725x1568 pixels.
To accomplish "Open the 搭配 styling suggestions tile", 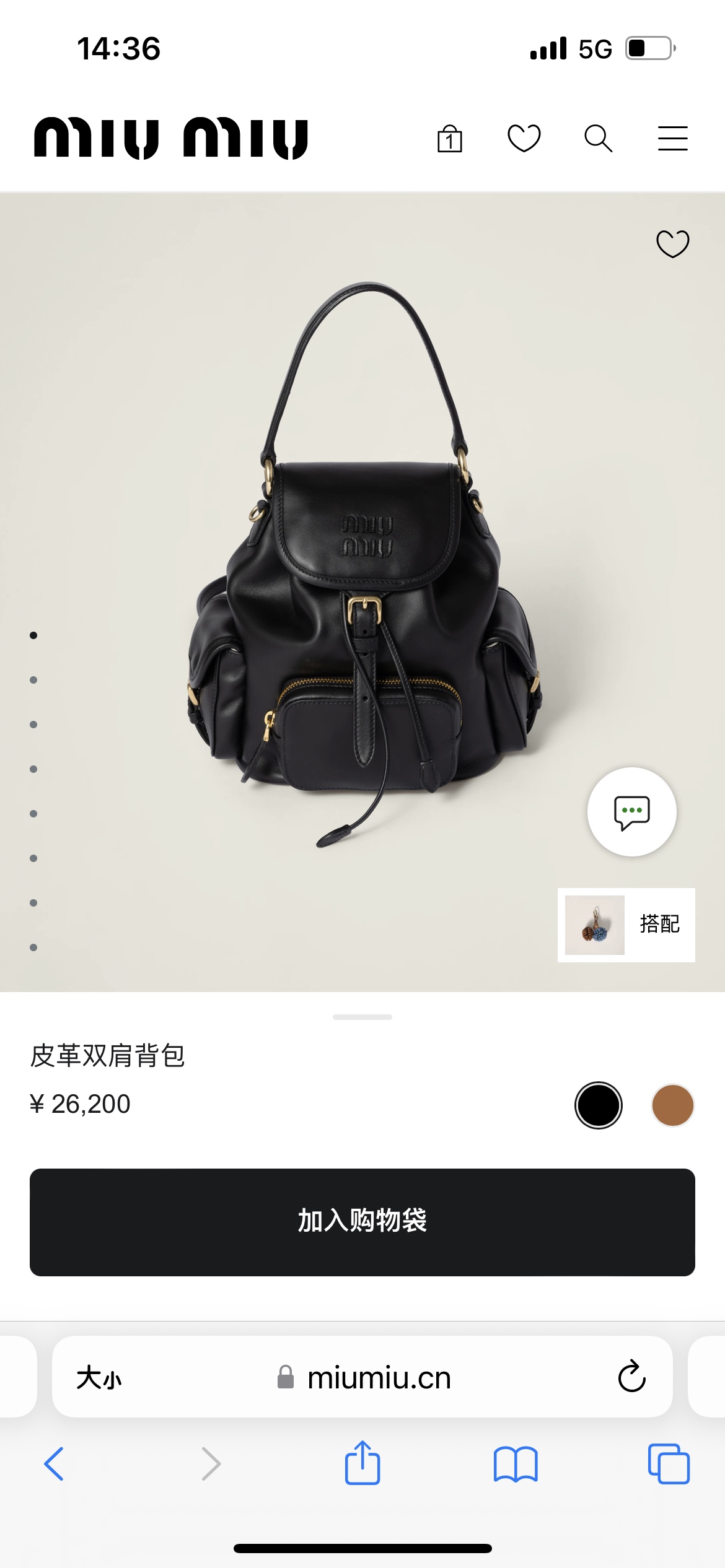I will (x=626, y=925).
